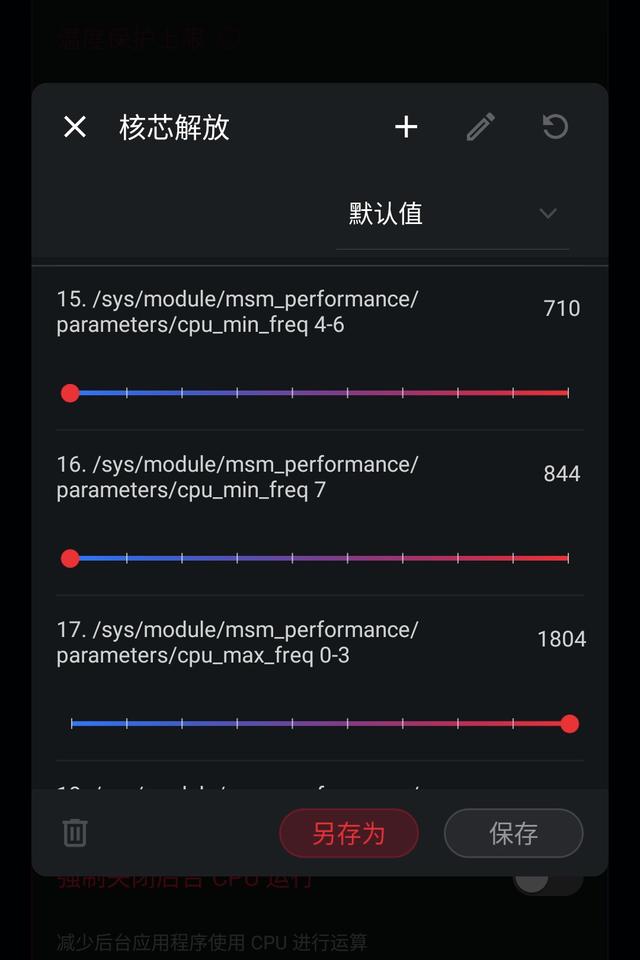The height and width of the screenshot is (960, 640).
Task: Reset values with the refresh icon
Action: [555, 127]
